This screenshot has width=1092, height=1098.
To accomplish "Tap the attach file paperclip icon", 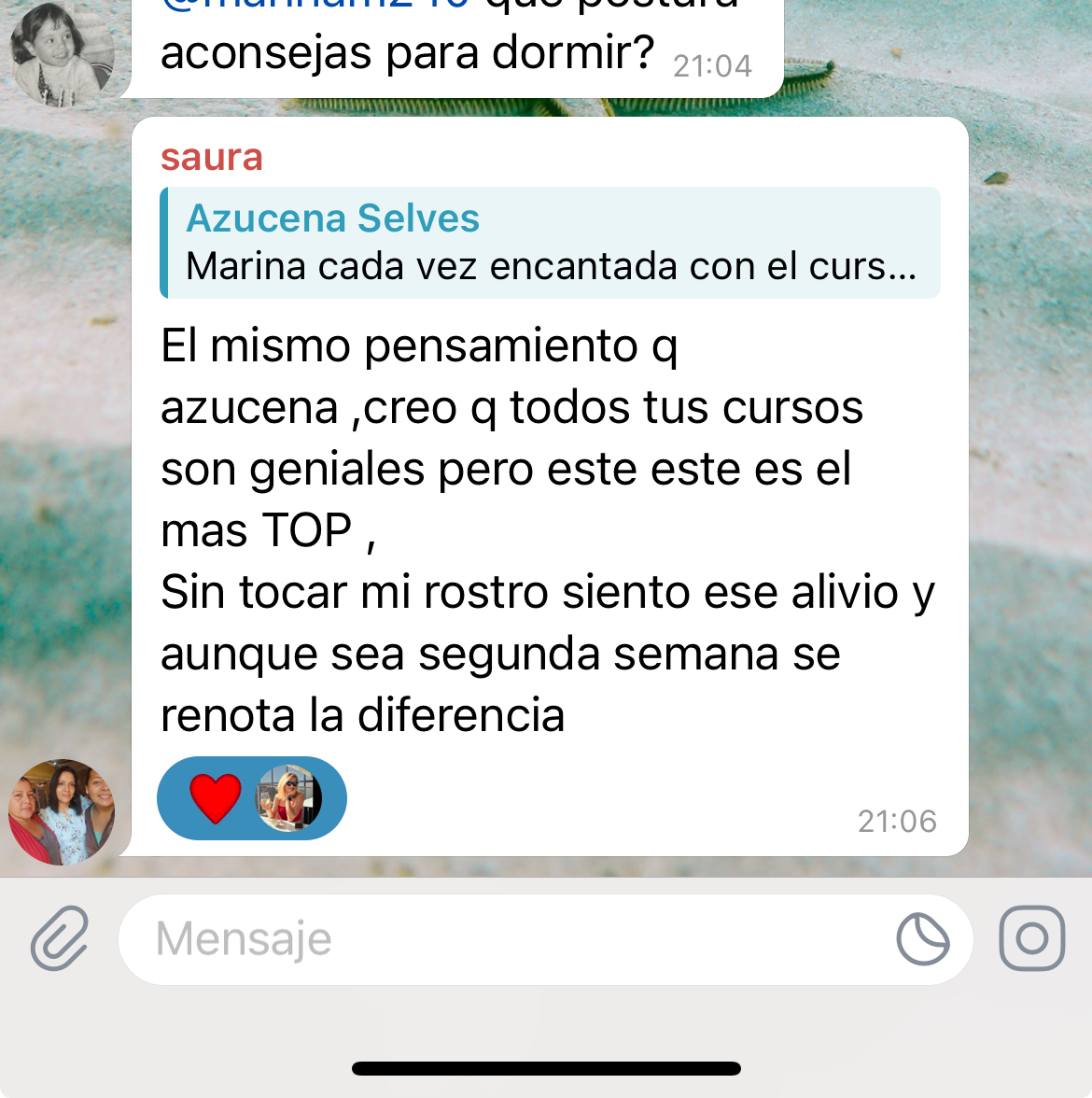I will (x=60, y=937).
